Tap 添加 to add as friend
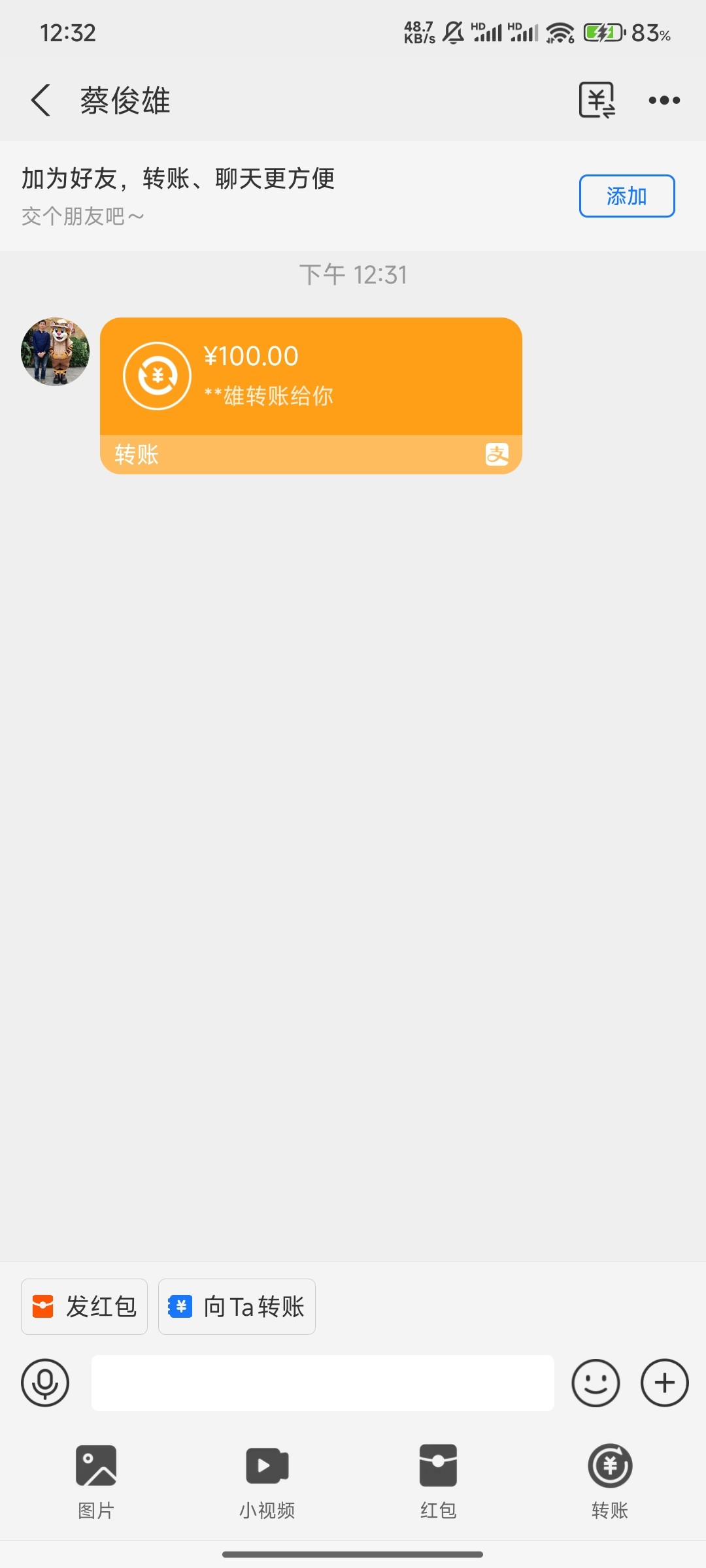The width and height of the screenshot is (706, 1568). tap(626, 196)
